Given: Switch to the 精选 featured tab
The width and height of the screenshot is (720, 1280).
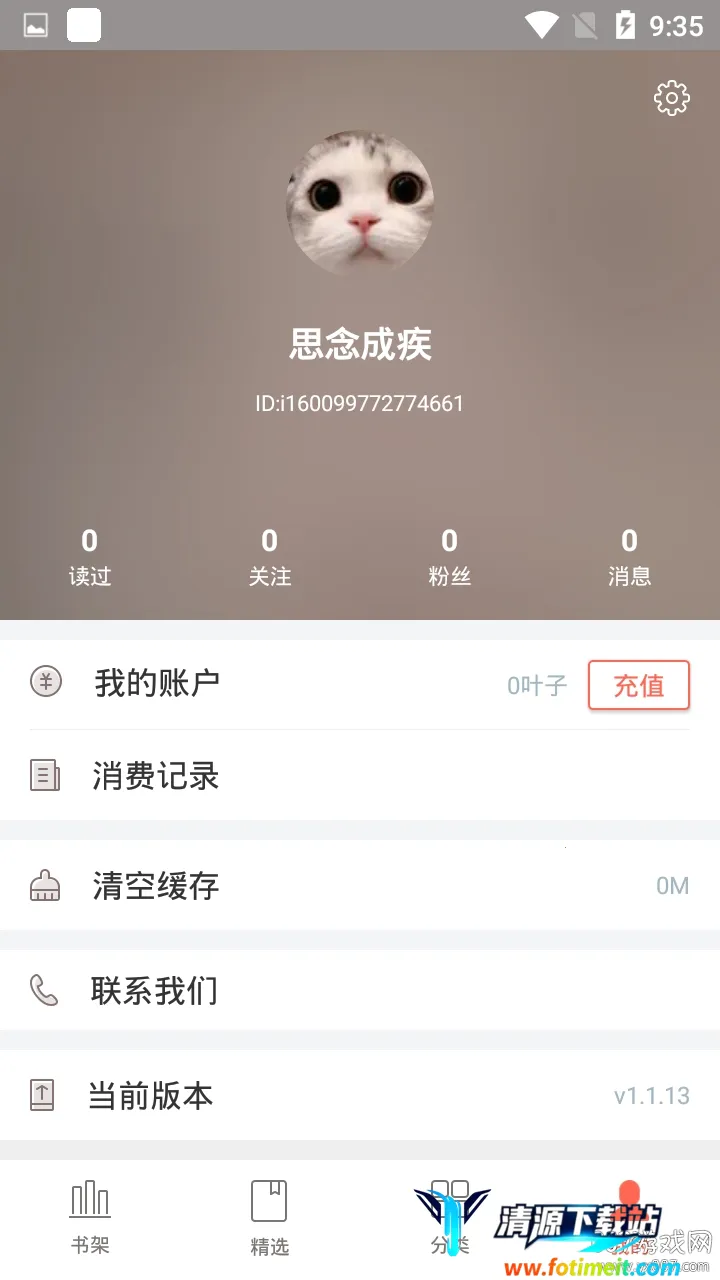Looking at the screenshot, I should pyautogui.click(x=270, y=1216).
